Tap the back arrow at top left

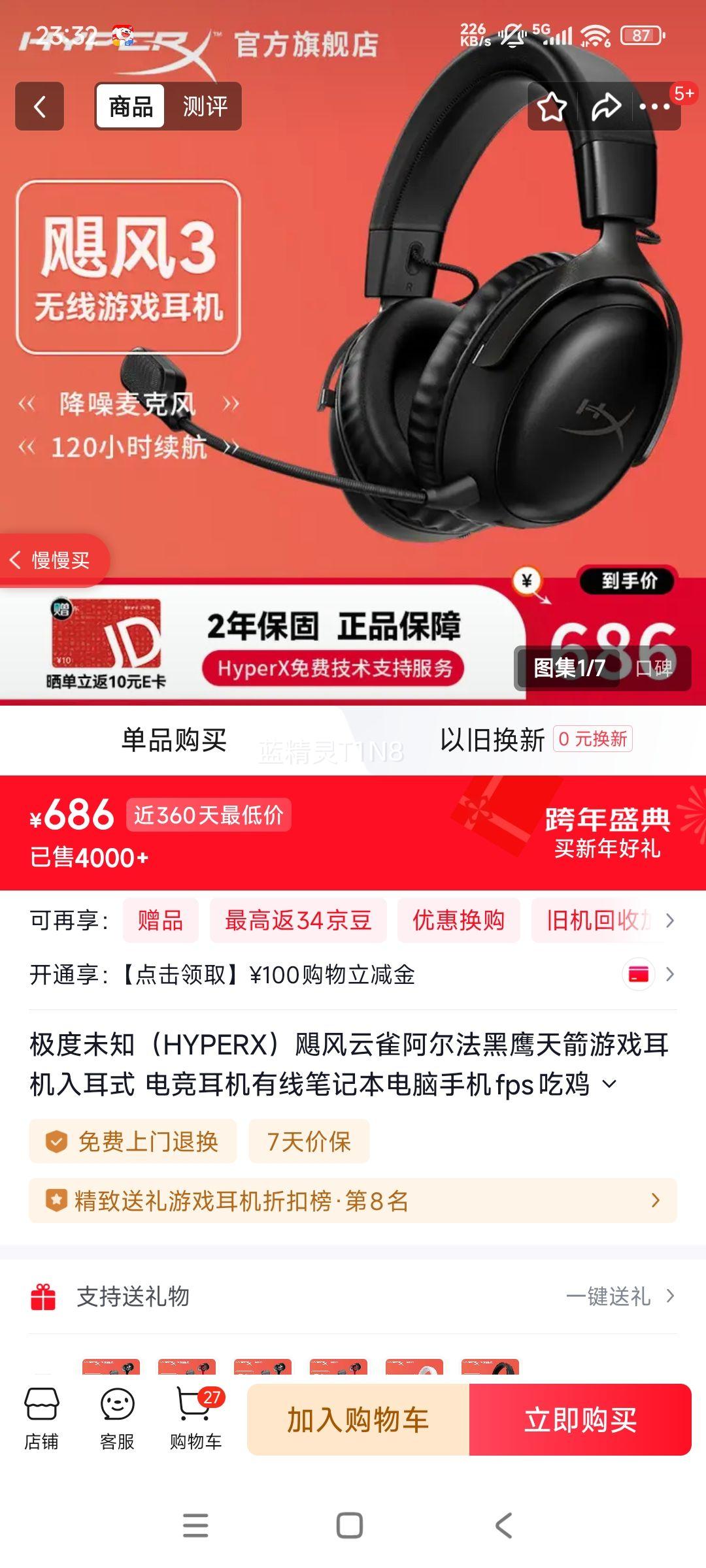pyautogui.click(x=39, y=105)
